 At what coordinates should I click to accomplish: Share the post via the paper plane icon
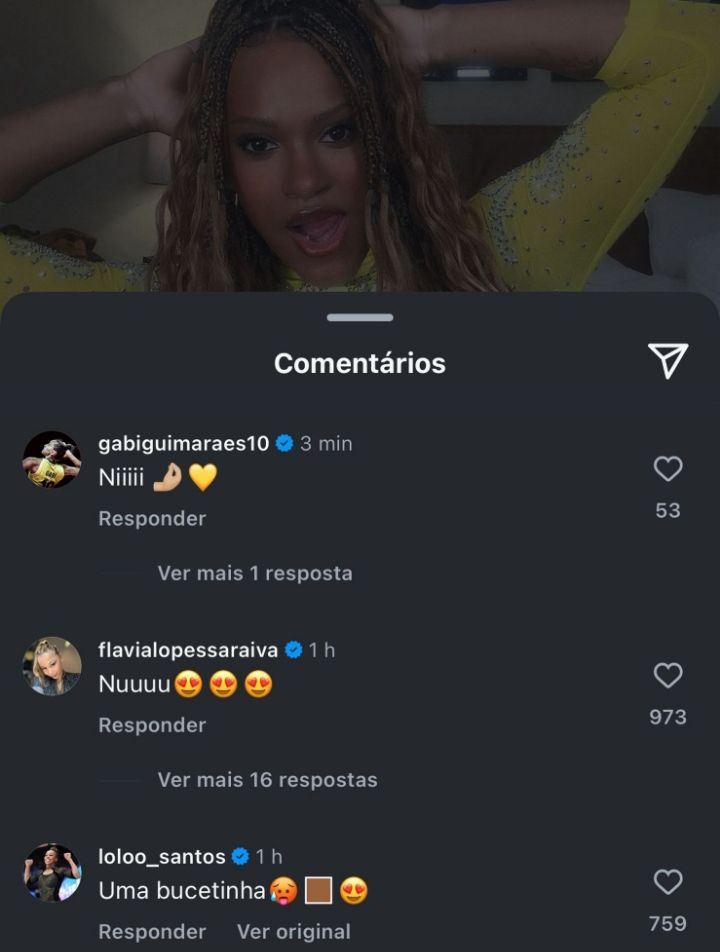[x=668, y=361]
